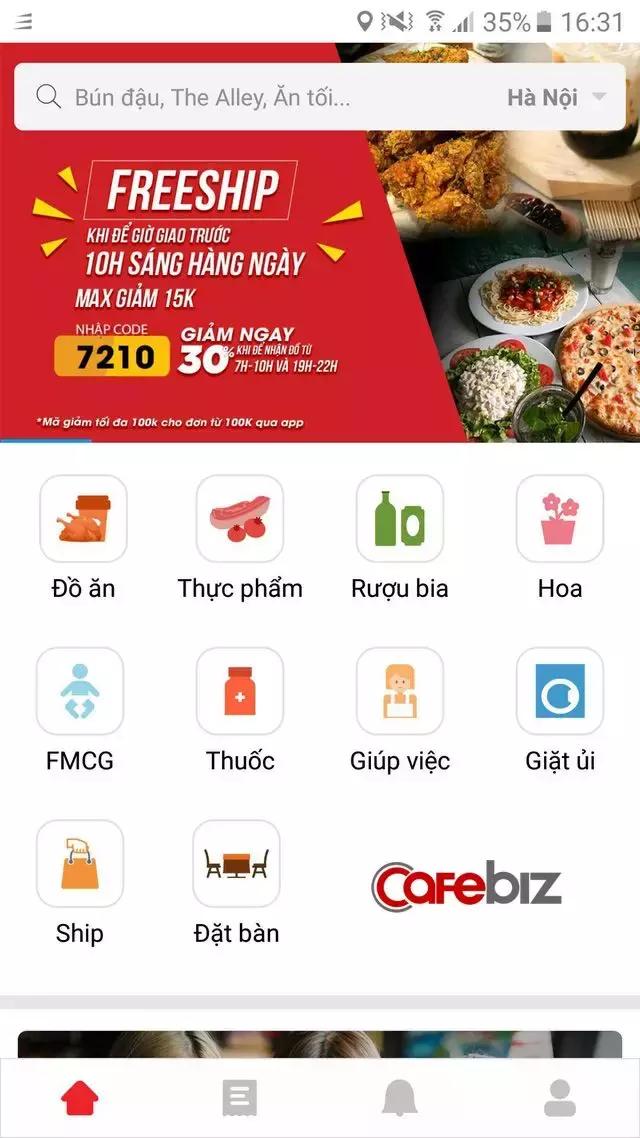
Task: Expand the Hà Nội city dropdown
Action: pyautogui.click(x=556, y=97)
